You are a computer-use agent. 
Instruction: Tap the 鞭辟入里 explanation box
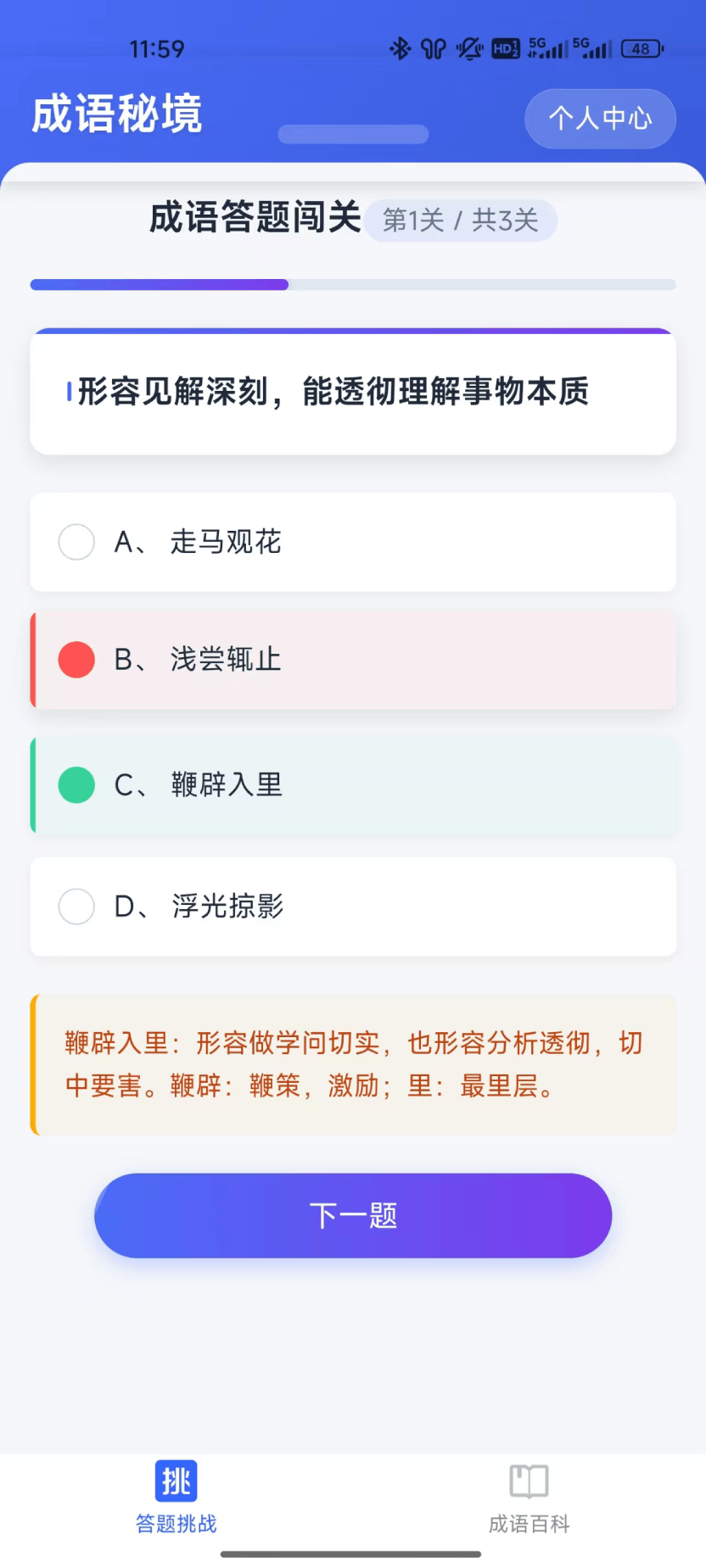pos(353,1063)
